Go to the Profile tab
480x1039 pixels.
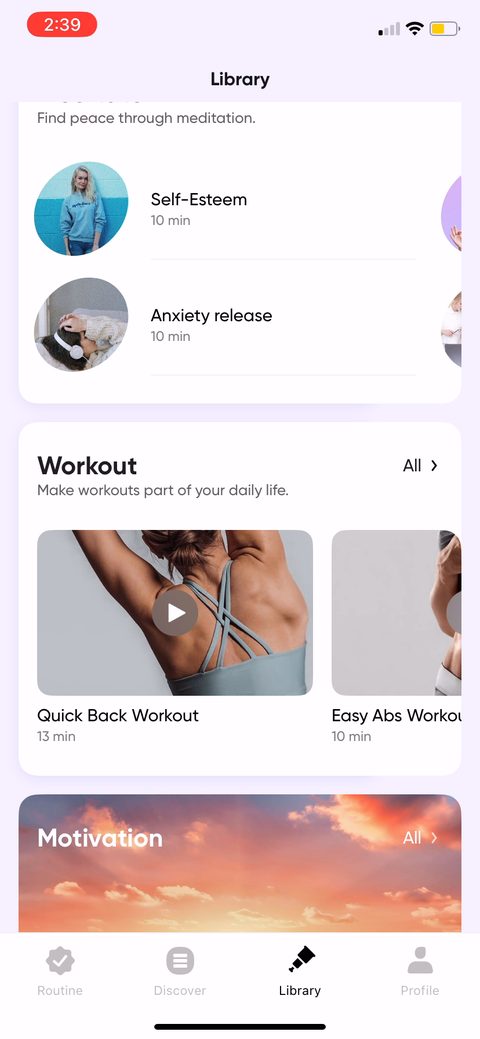(420, 971)
